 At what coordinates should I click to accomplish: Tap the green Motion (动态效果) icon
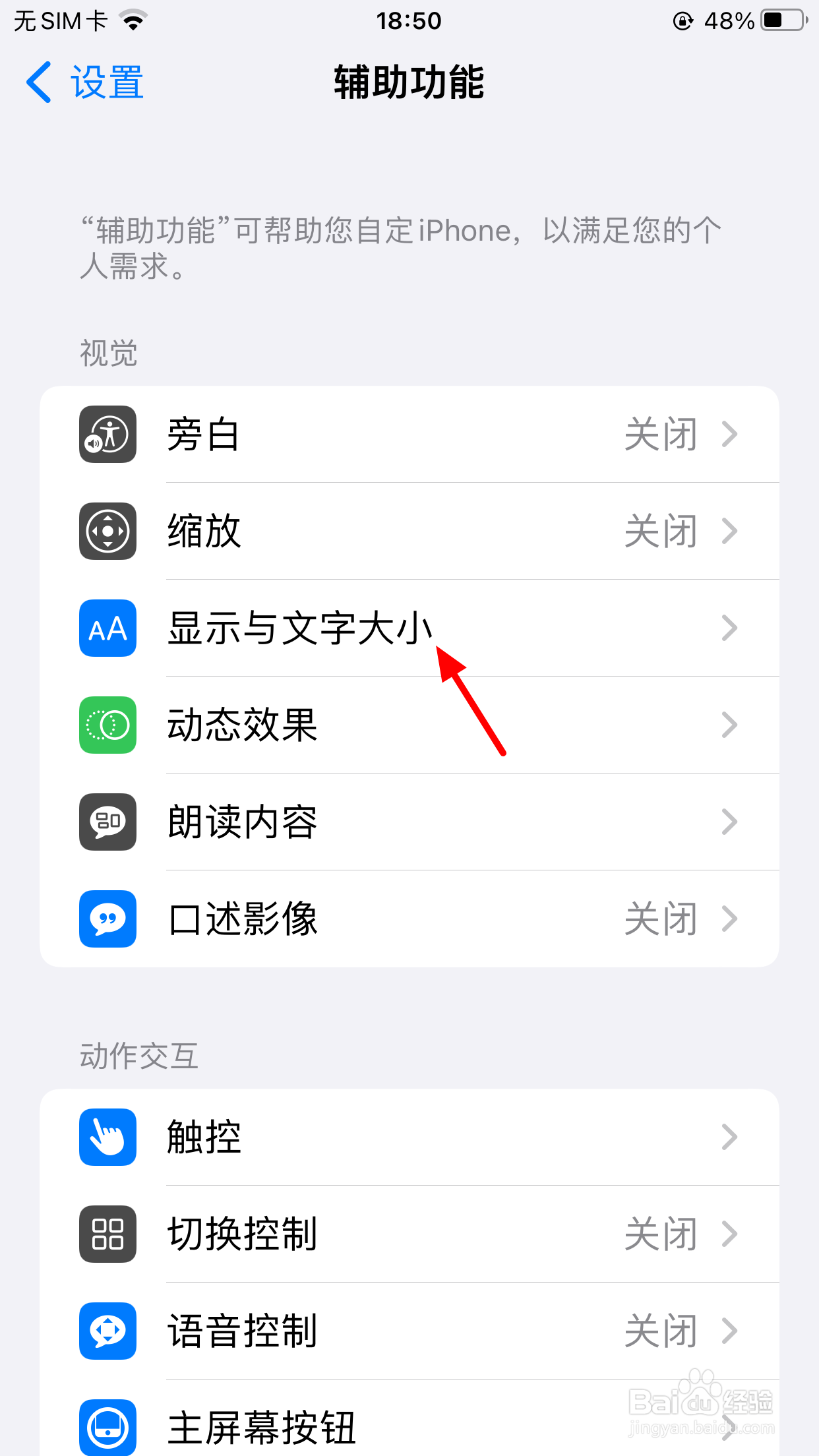pyautogui.click(x=107, y=725)
